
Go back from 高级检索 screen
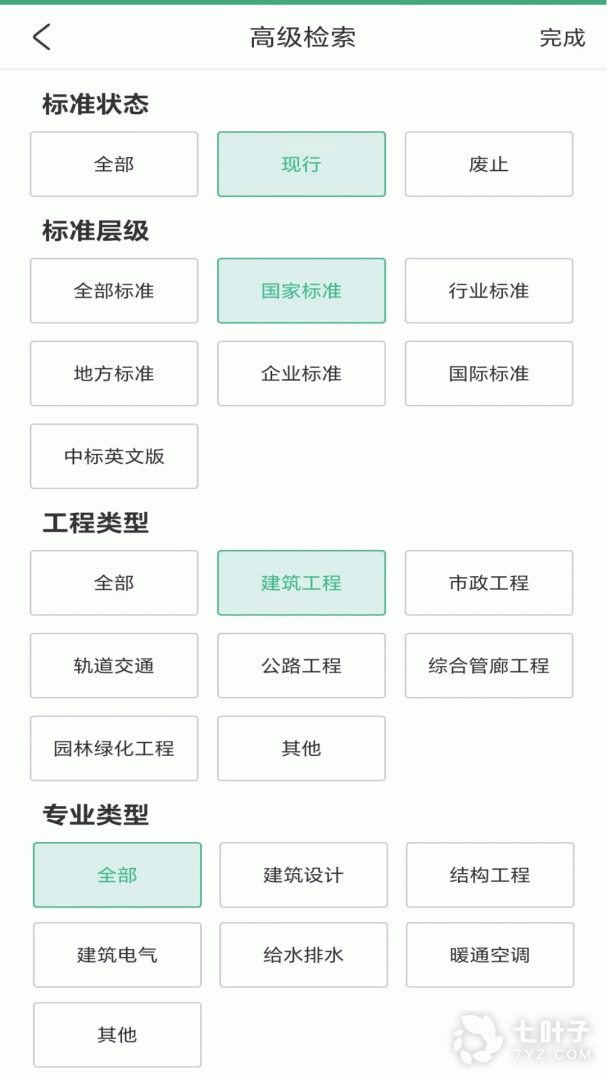tap(41, 38)
